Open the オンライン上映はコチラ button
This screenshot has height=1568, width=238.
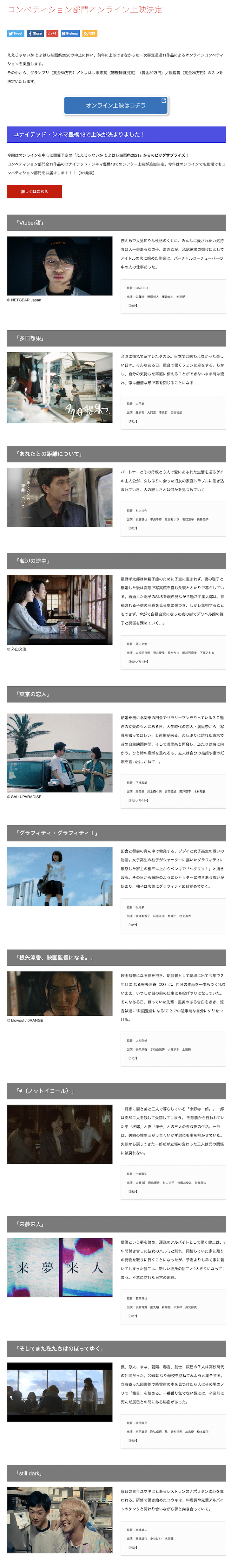pos(116,105)
